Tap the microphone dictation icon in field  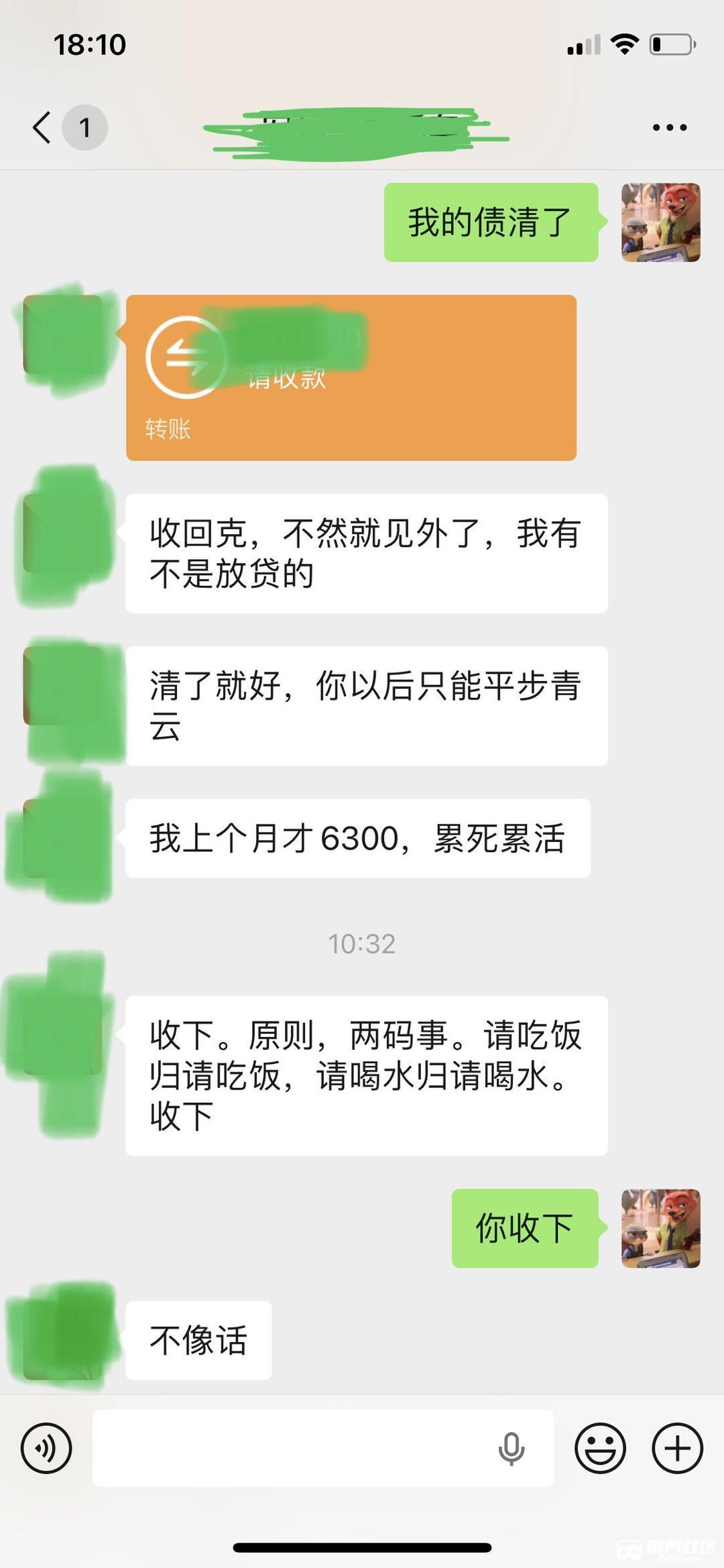click(511, 1449)
